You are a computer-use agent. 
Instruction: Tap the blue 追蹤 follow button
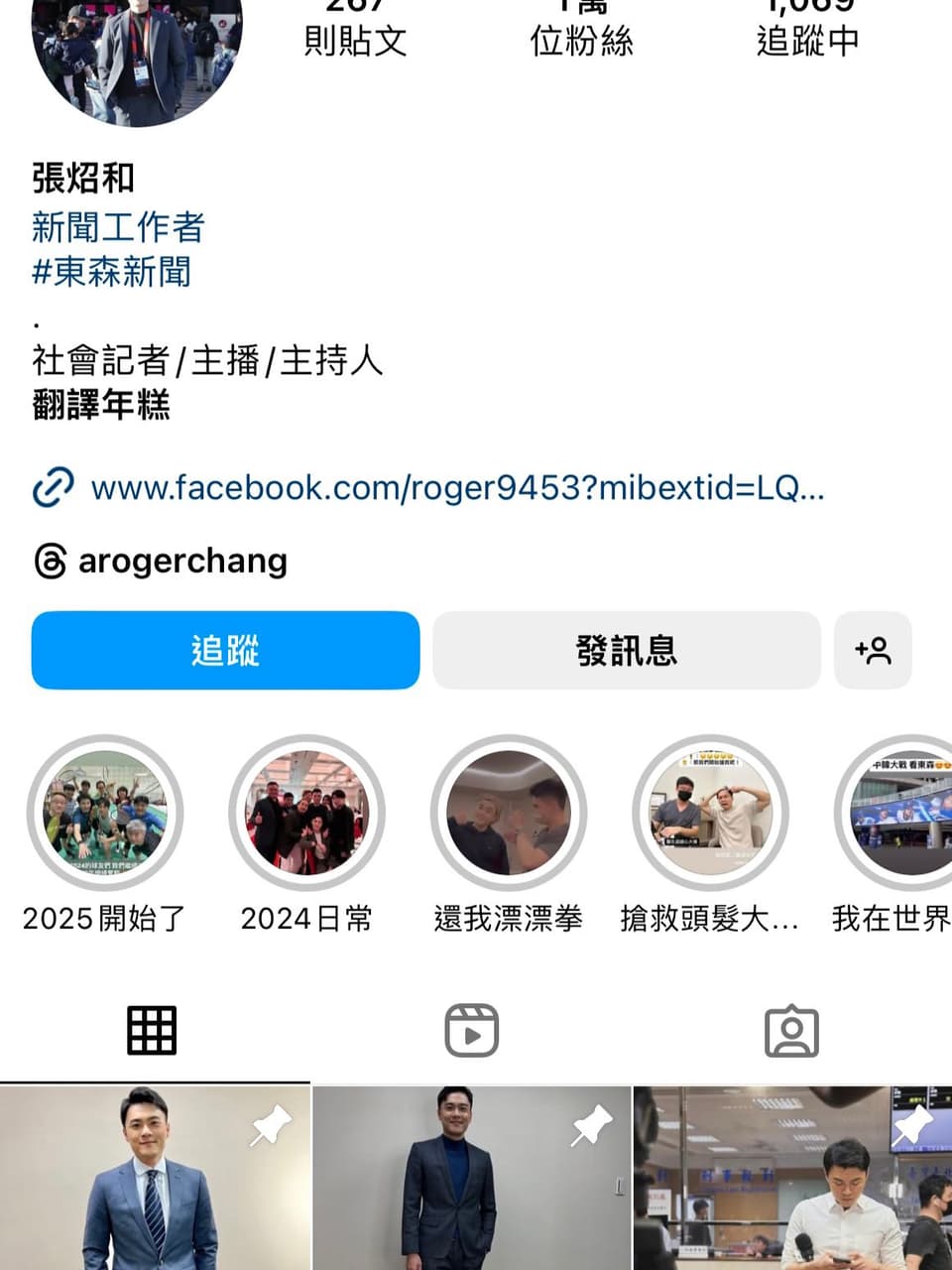(x=225, y=651)
